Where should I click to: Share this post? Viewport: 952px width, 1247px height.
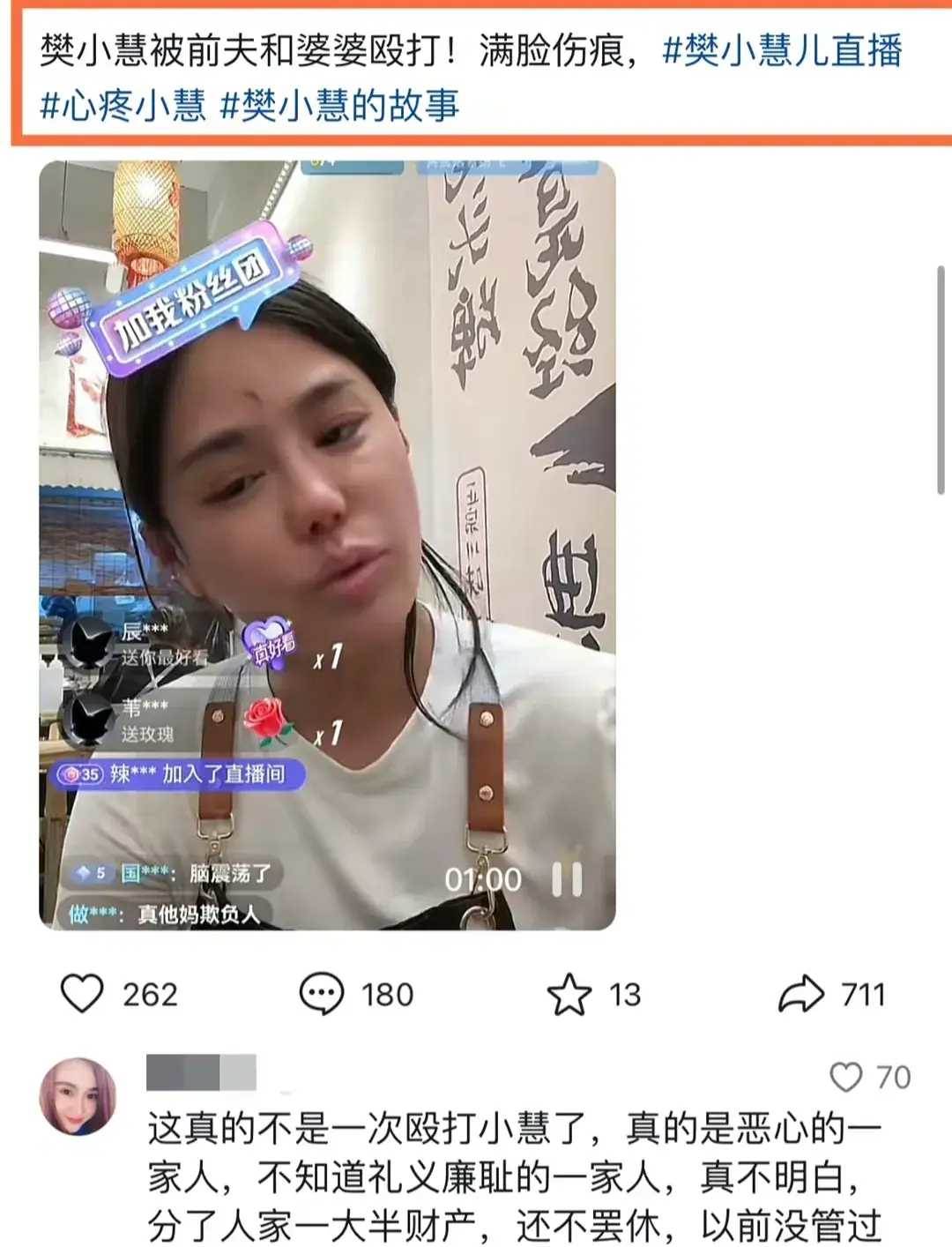point(800,994)
